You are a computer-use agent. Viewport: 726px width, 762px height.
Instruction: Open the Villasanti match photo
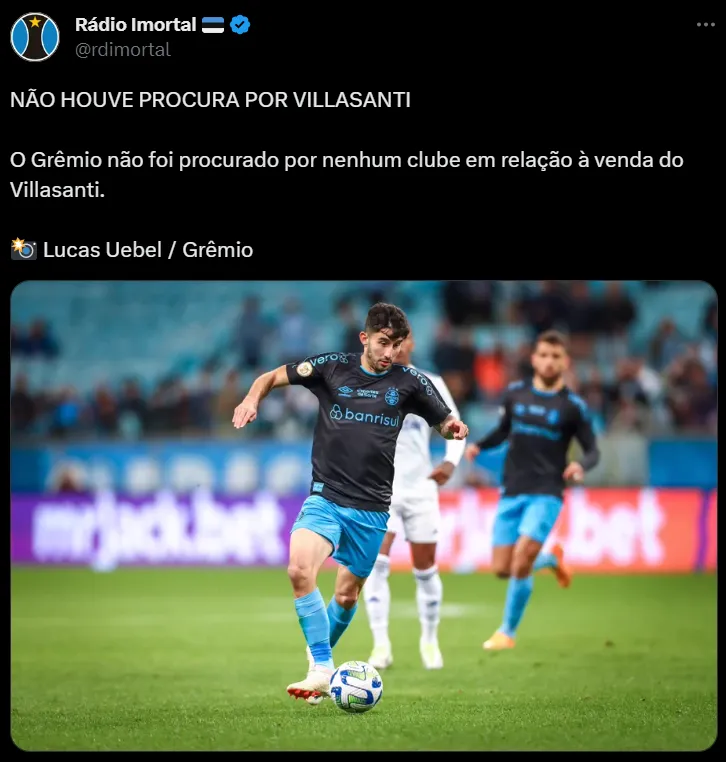click(x=363, y=515)
